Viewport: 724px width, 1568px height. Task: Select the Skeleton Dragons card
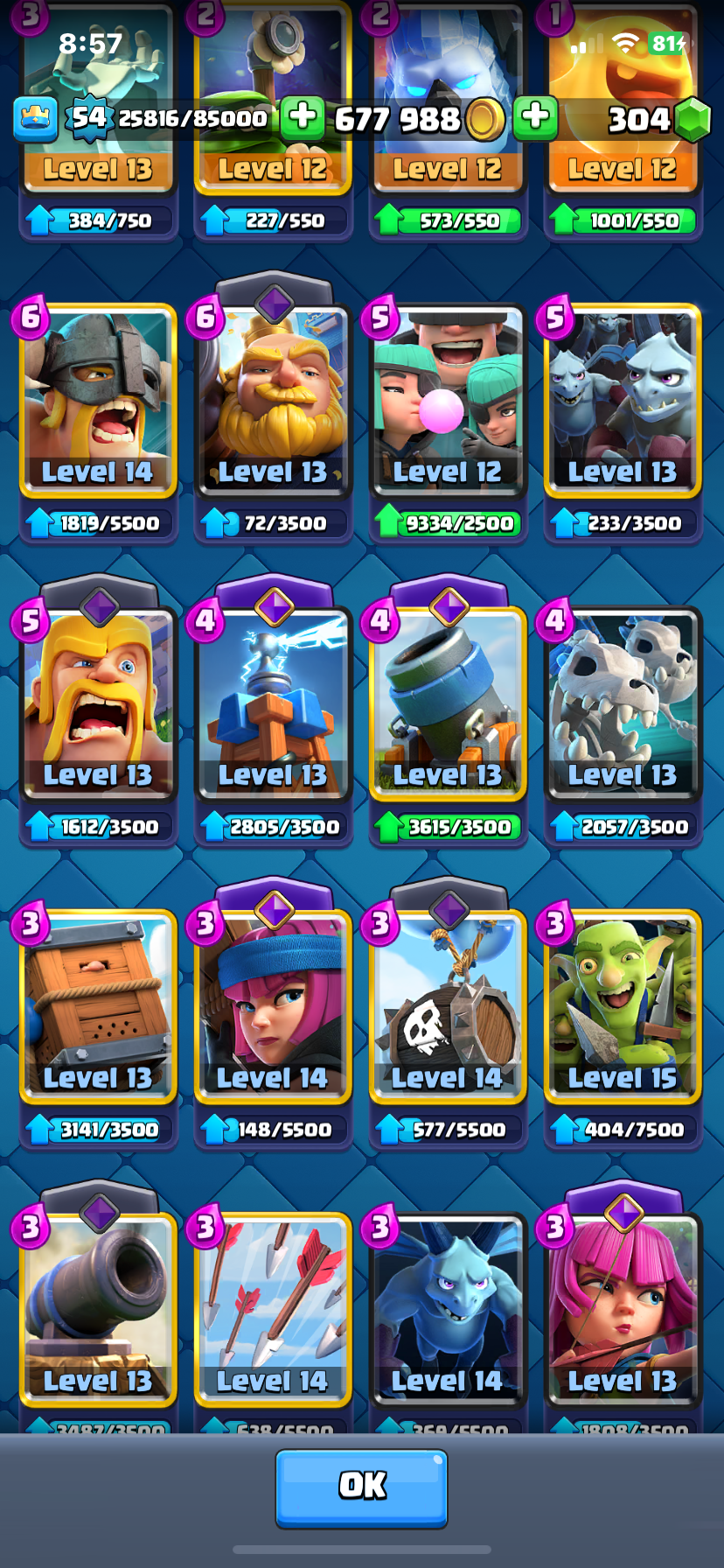[x=623, y=704]
